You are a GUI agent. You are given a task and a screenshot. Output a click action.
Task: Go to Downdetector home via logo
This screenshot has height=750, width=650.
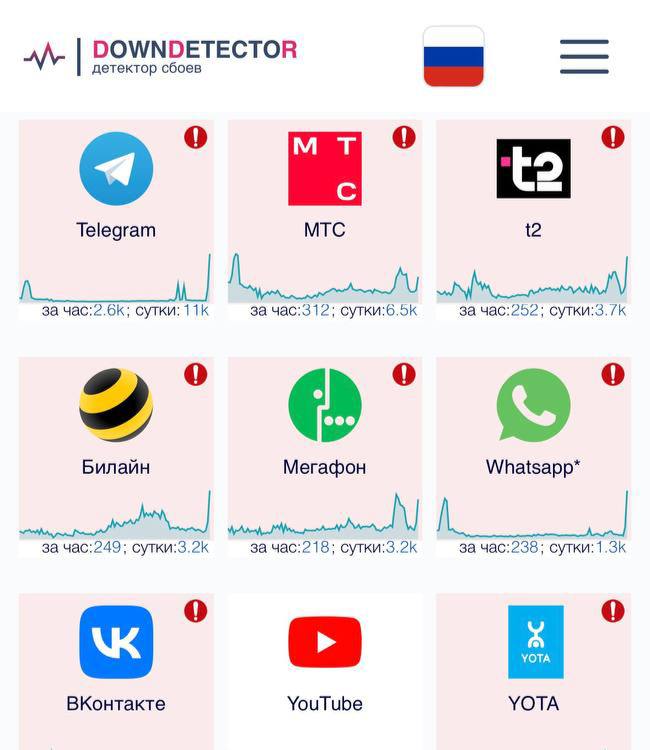coord(160,56)
